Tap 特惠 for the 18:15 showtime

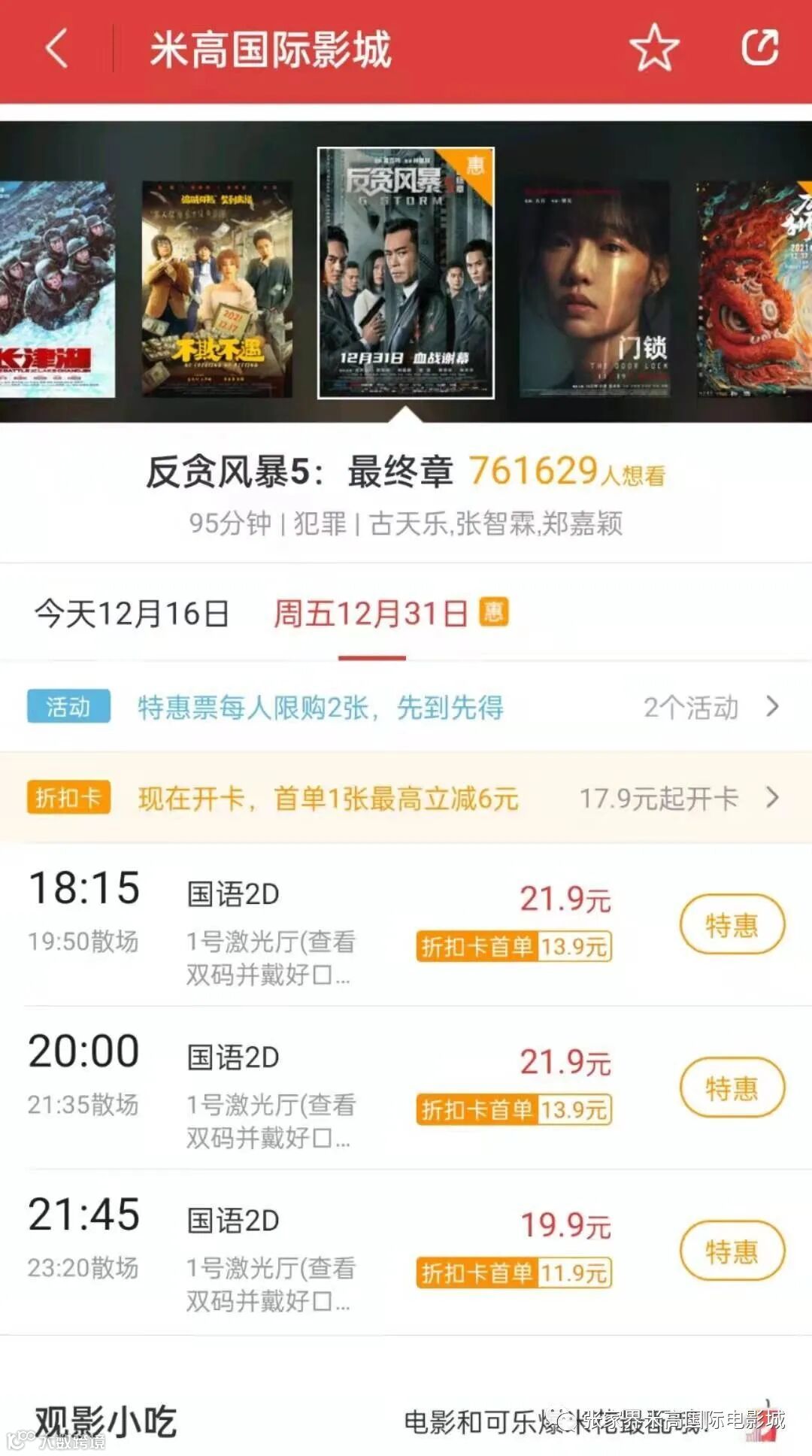[x=732, y=925]
